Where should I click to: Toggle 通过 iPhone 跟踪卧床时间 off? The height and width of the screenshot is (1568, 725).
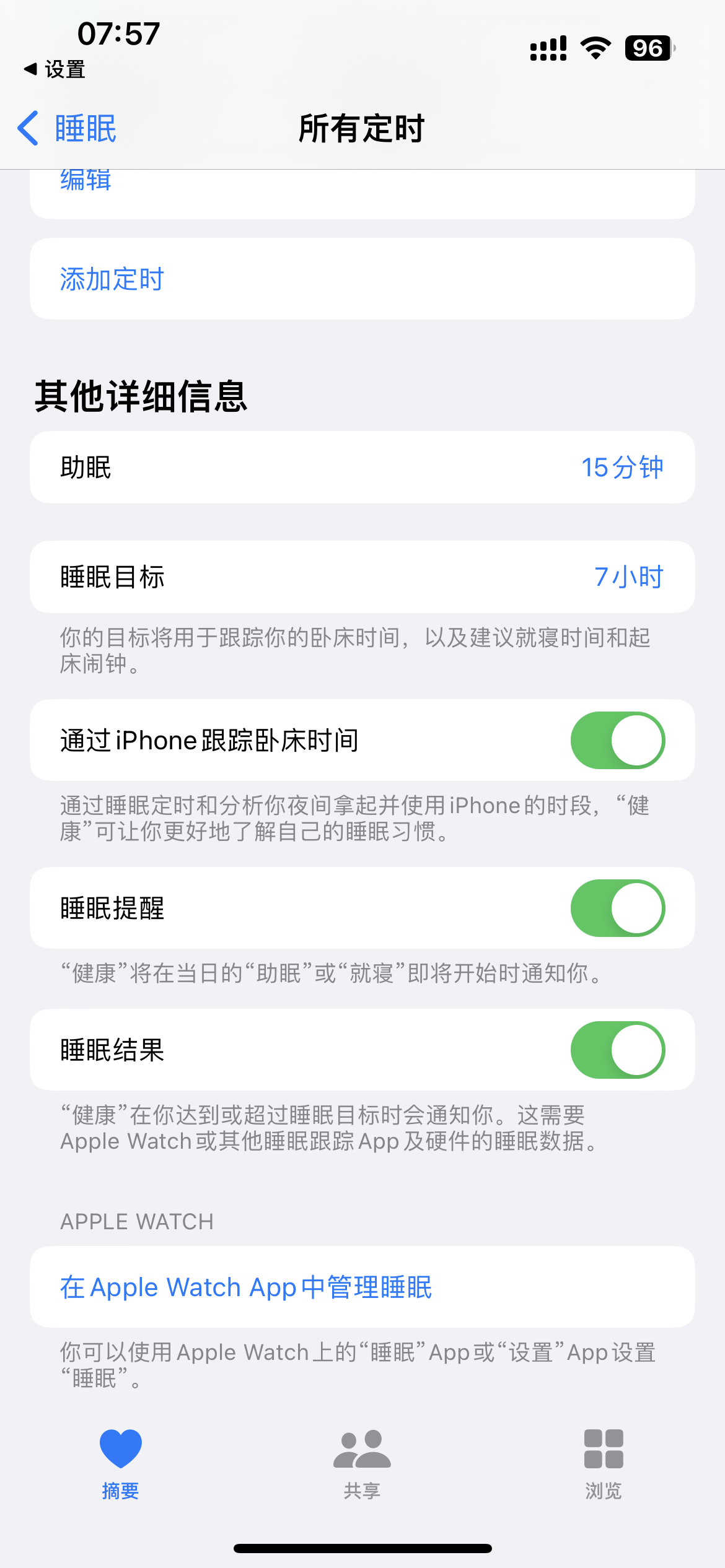click(x=617, y=741)
